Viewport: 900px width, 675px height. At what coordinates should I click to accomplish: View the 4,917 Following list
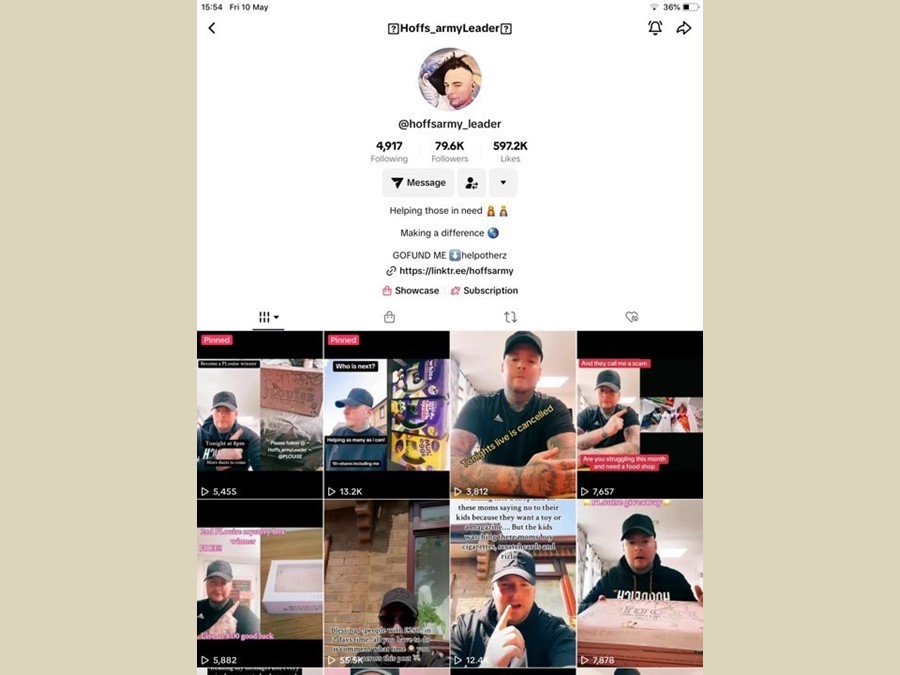coord(389,151)
